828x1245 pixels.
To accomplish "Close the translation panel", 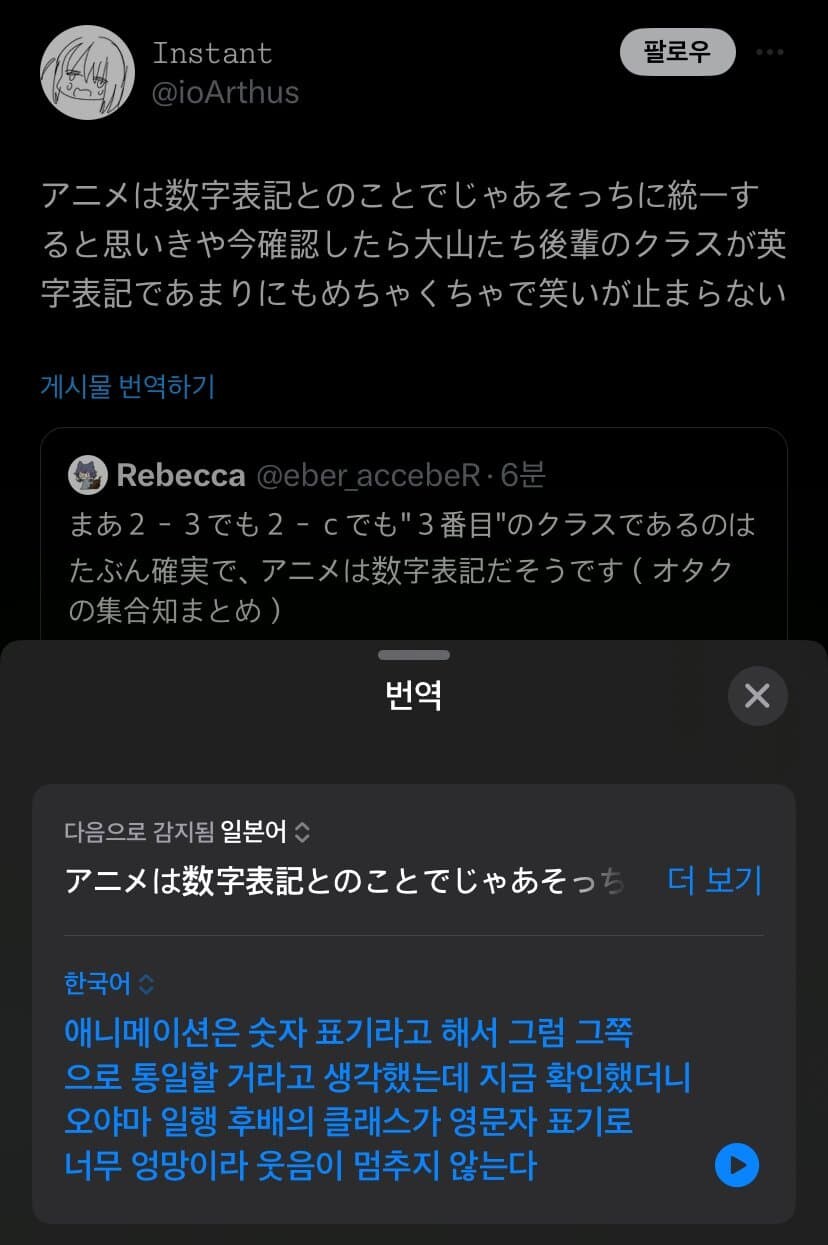I will click(x=757, y=696).
